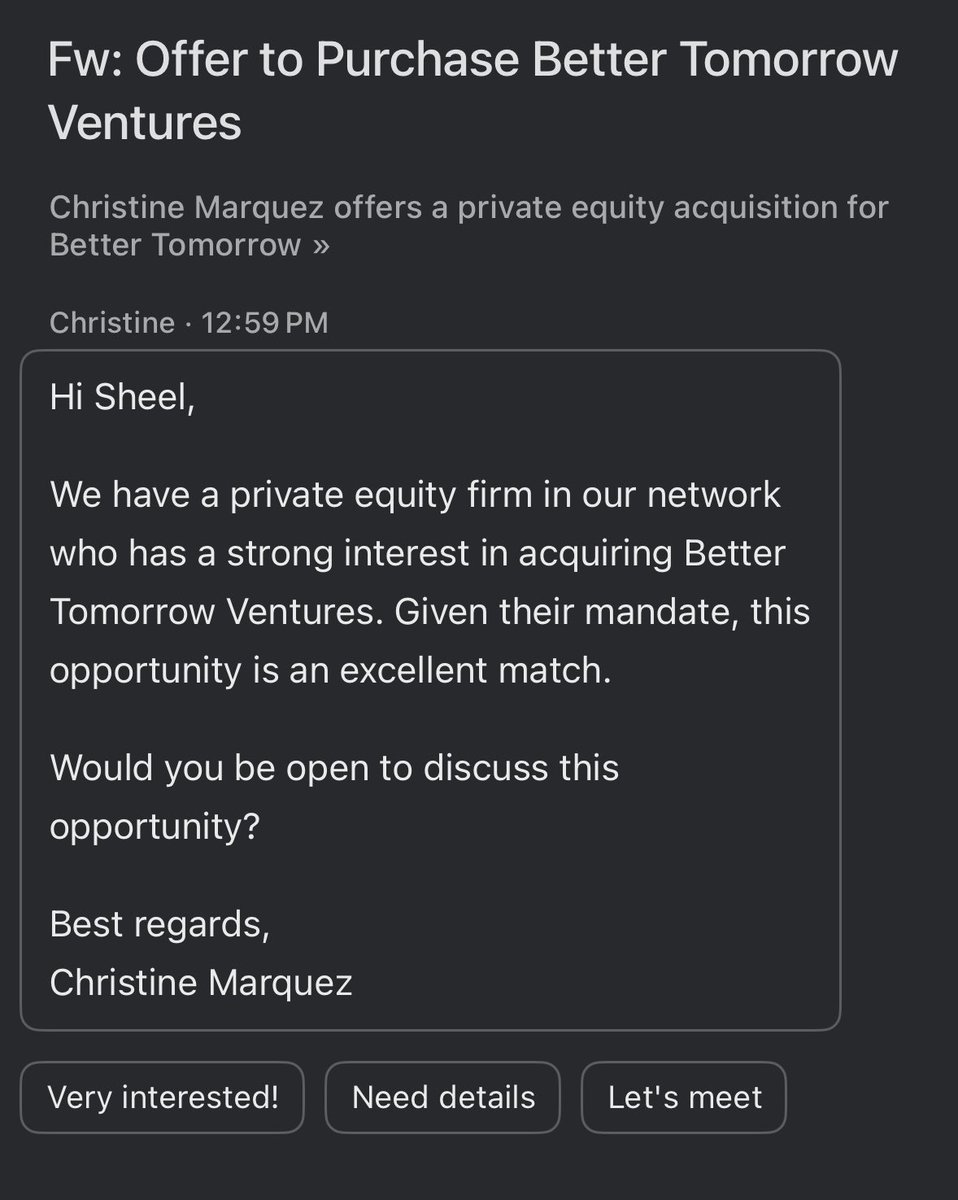Open Christine's 12:59 PM message card
This screenshot has width=958, height=1200.
coord(430,690)
